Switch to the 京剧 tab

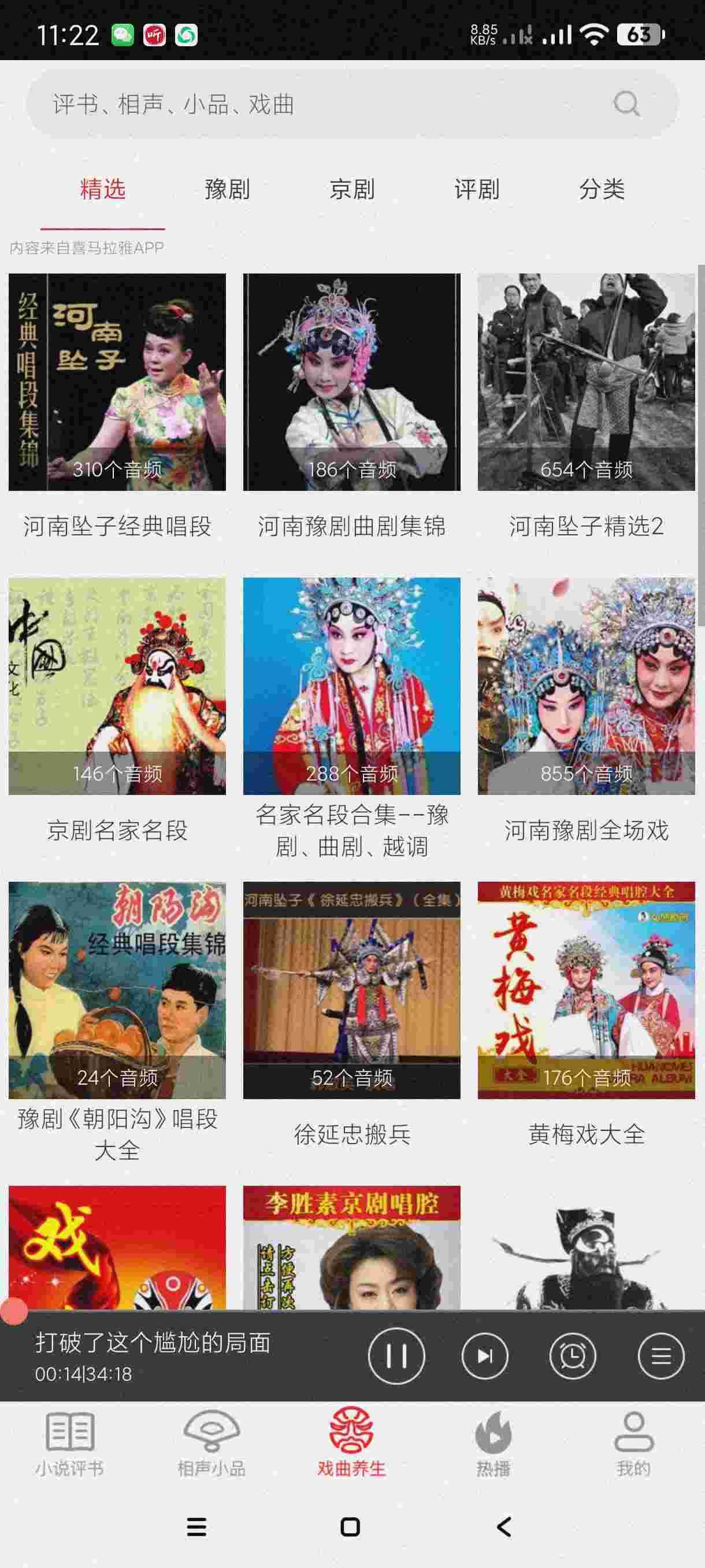(x=351, y=189)
